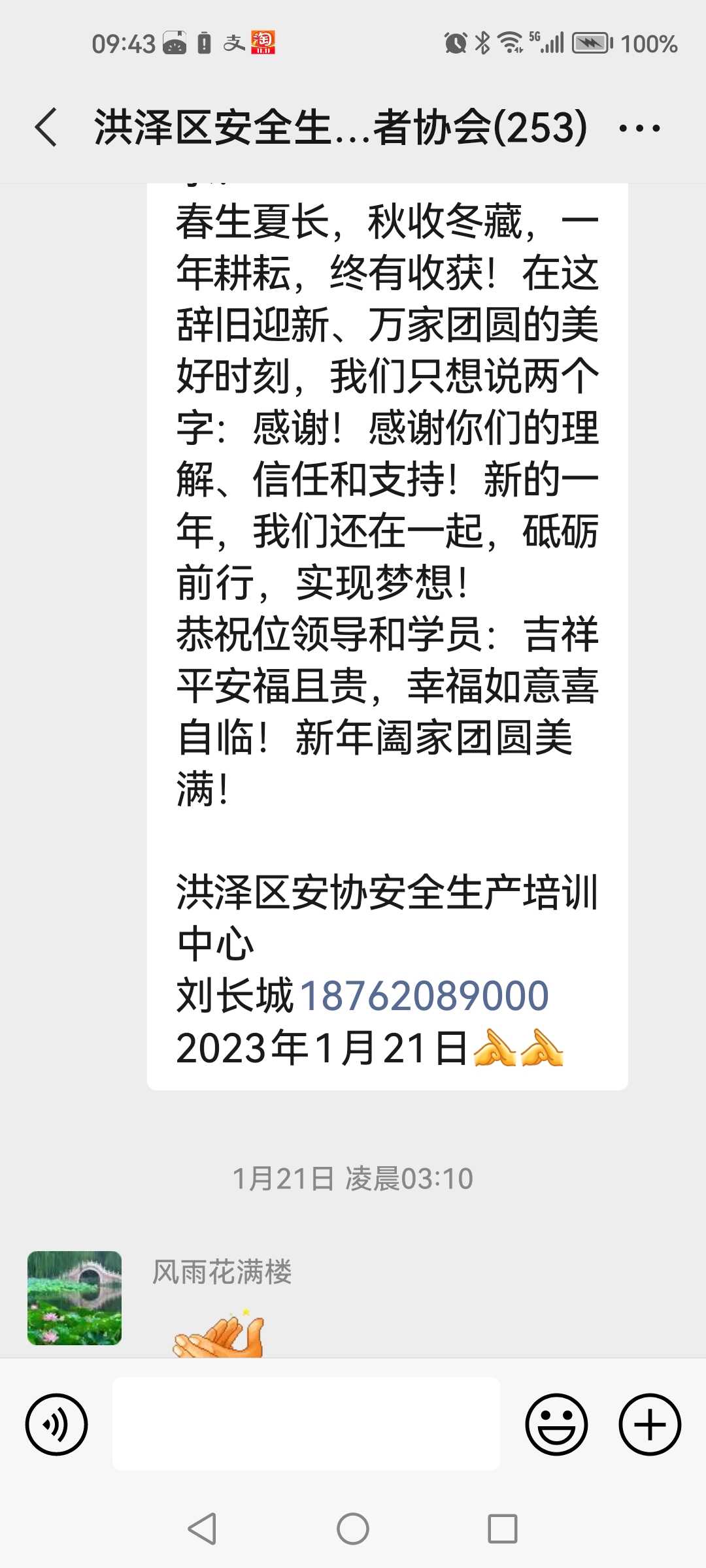Open the plus attachments menu
706x1568 pixels.
click(650, 1424)
